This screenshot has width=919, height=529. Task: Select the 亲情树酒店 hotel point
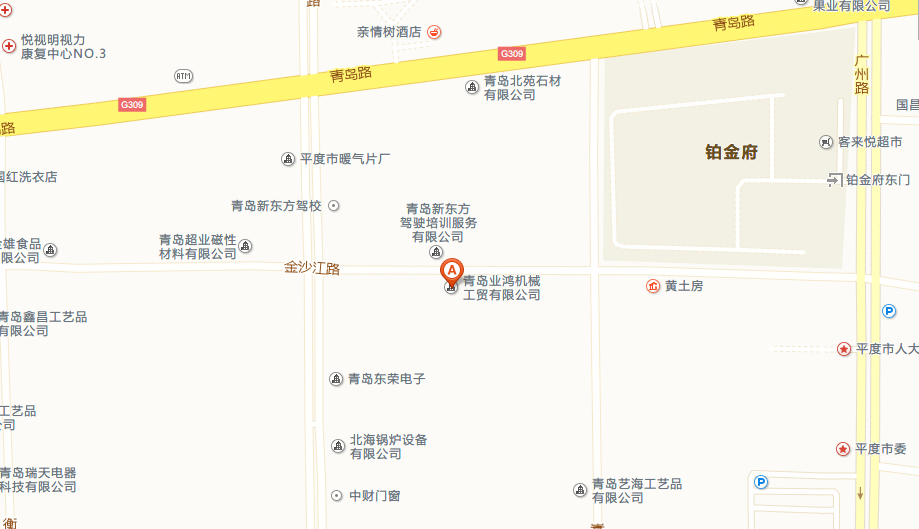435,32
